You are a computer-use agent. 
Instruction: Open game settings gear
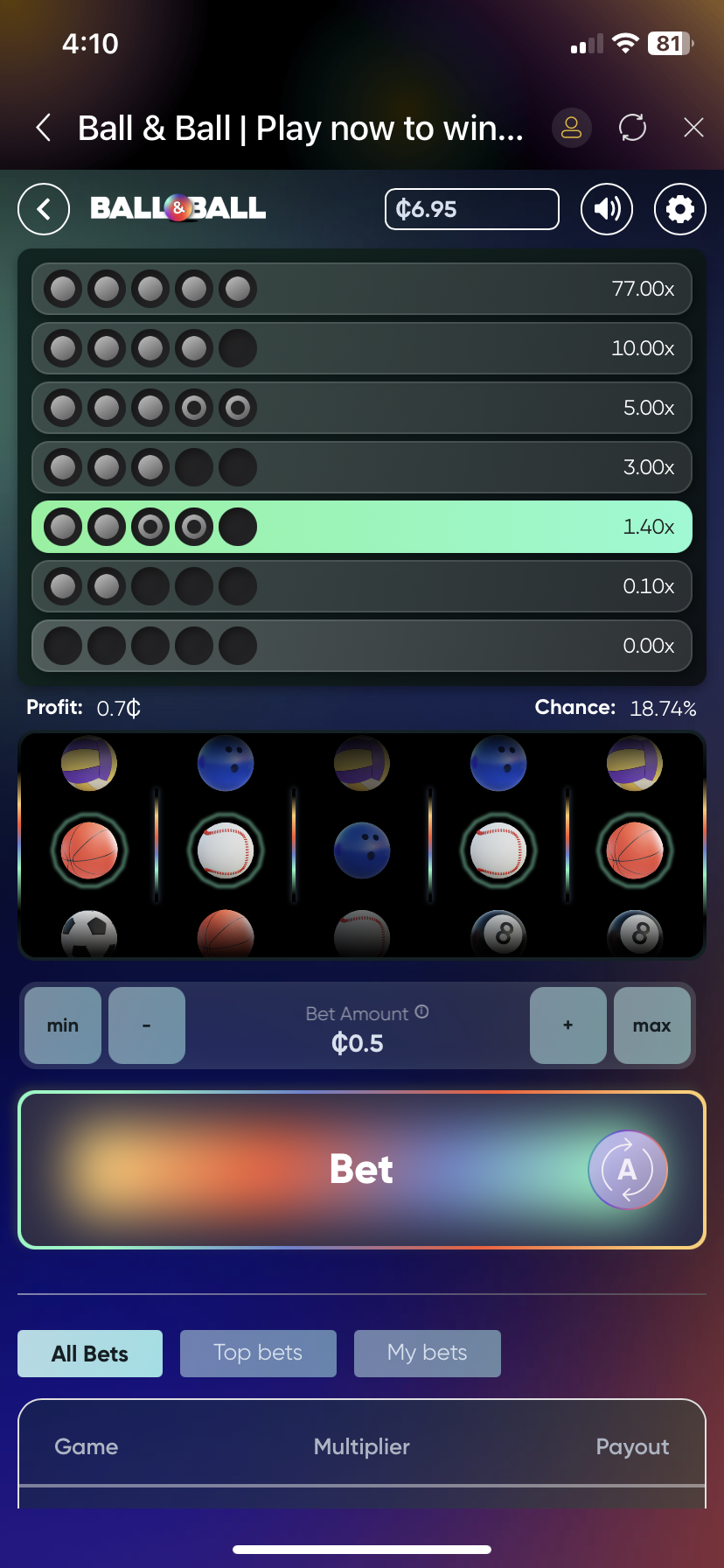click(679, 209)
